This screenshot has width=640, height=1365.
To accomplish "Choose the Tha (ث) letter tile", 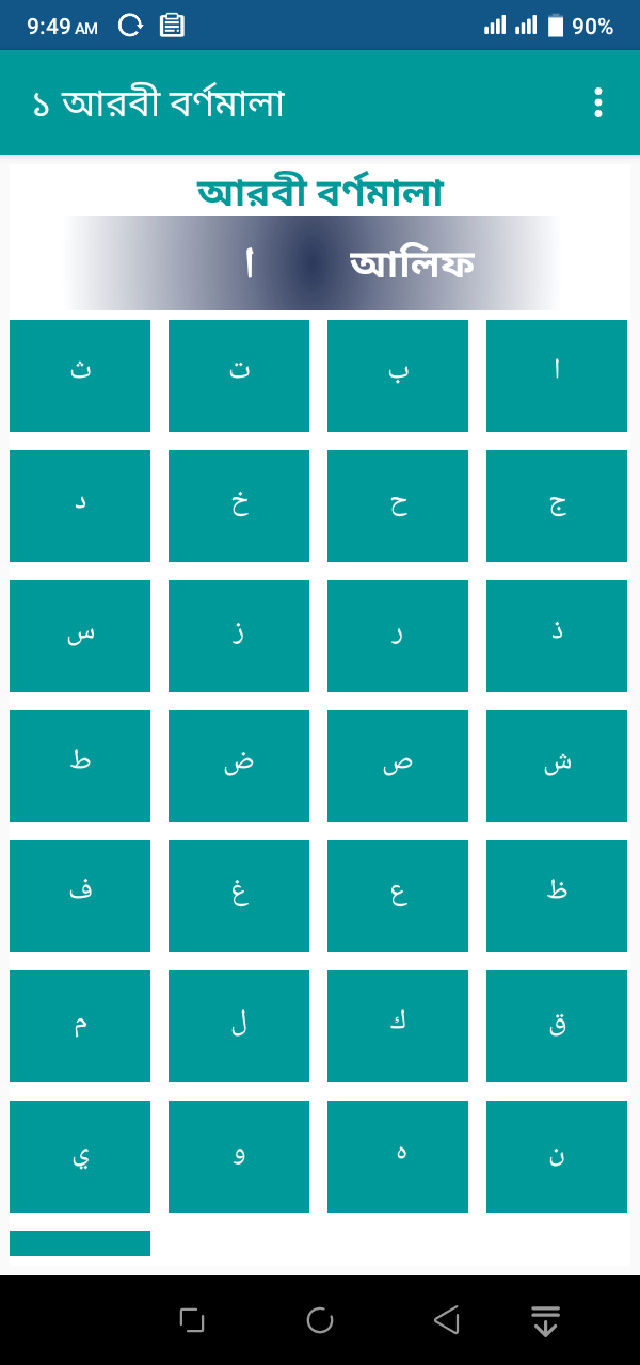I will [80, 376].
